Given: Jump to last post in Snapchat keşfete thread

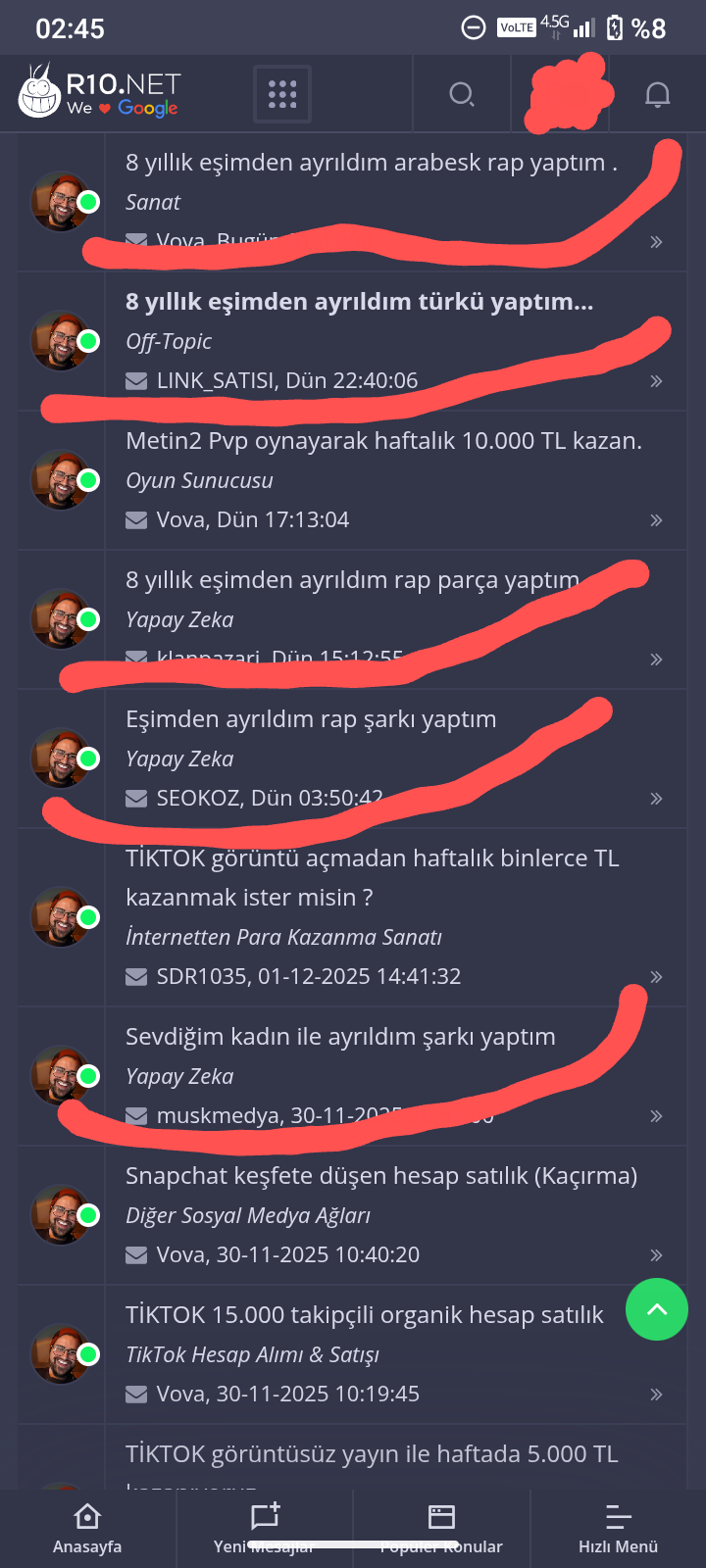Looking at the screenshot, I should pos(656,1255).
